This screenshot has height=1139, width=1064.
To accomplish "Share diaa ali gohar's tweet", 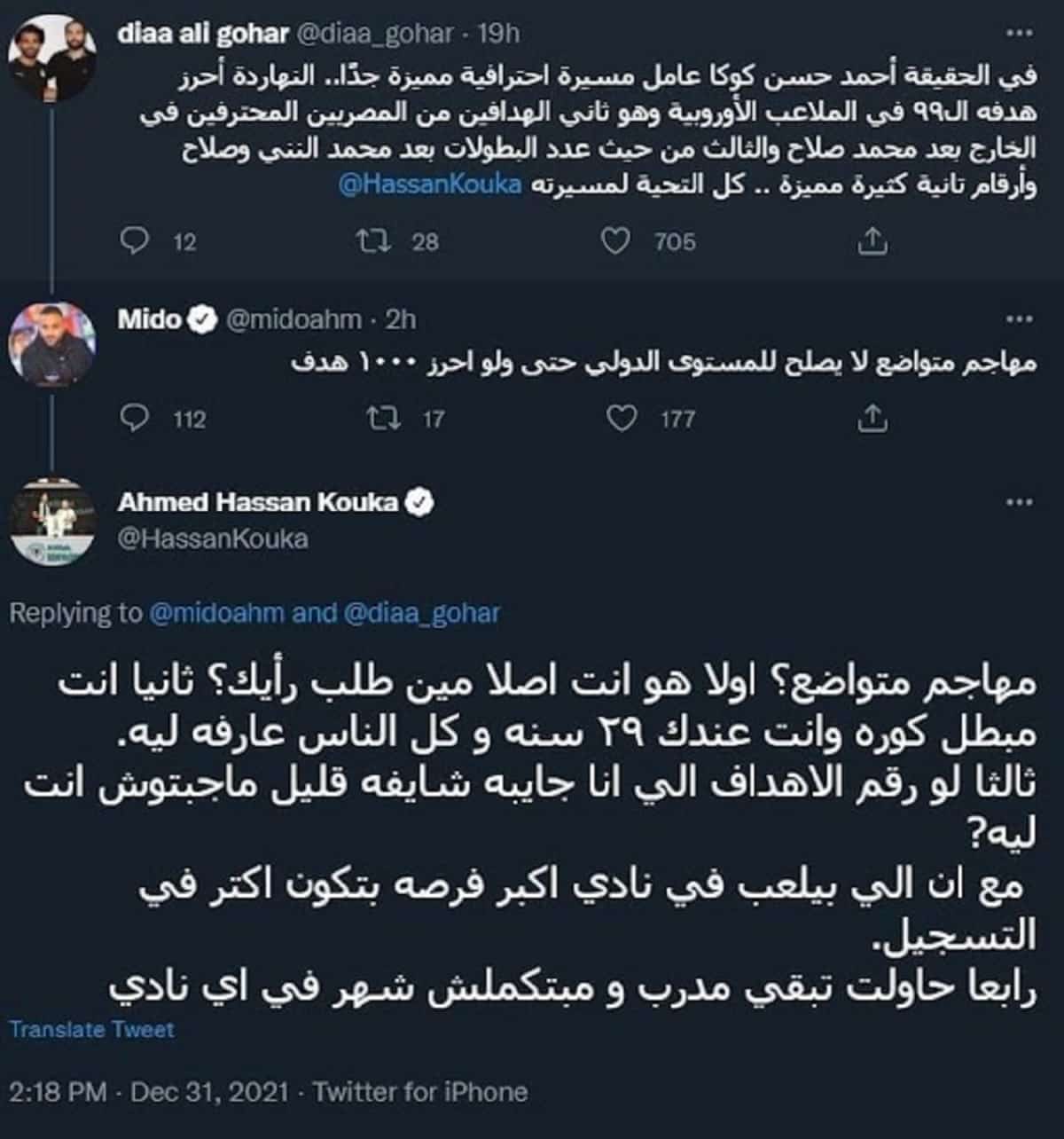I will (872, 241).
